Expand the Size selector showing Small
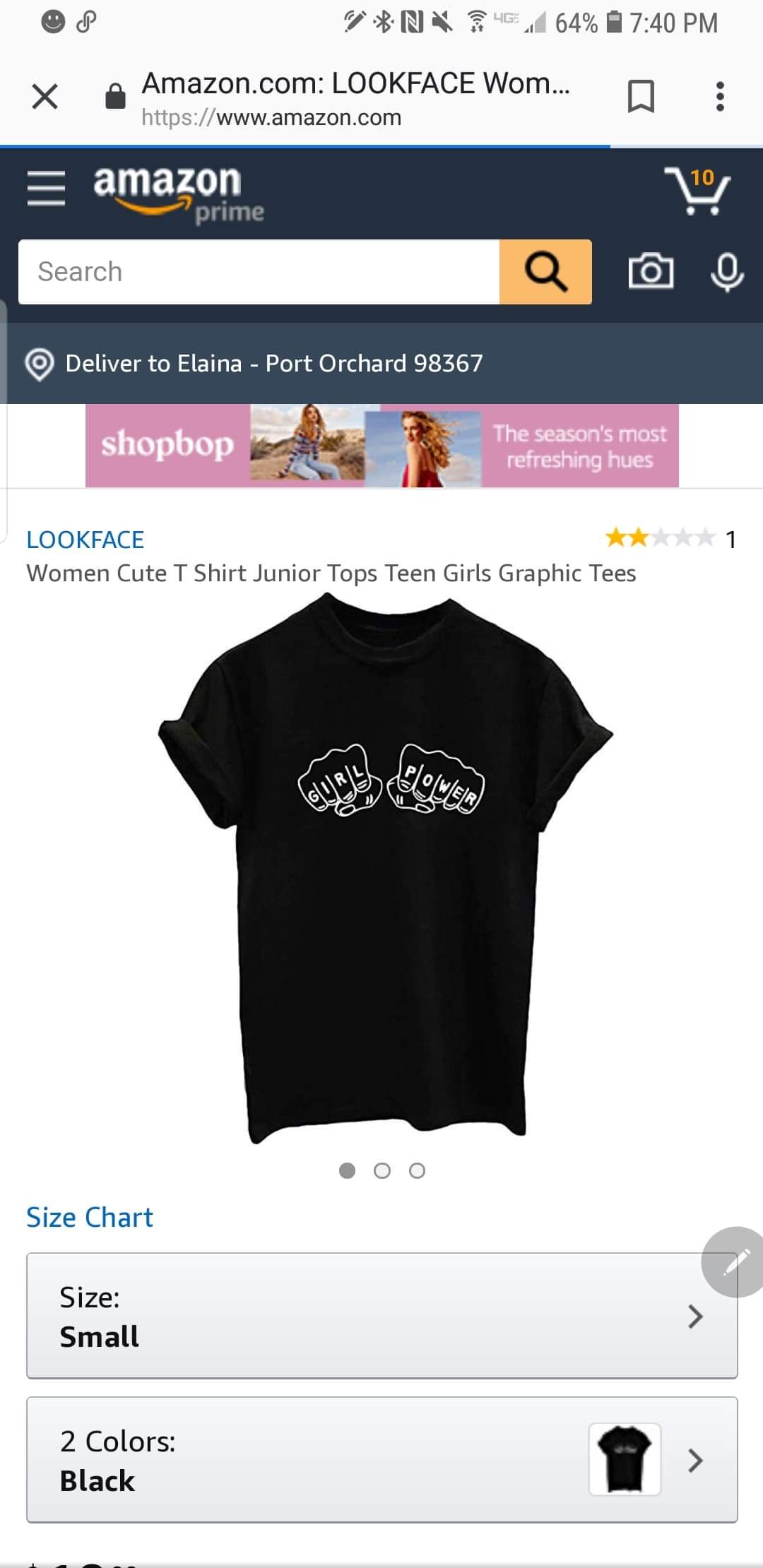 pyautogui.click(x=381, y=1316)
